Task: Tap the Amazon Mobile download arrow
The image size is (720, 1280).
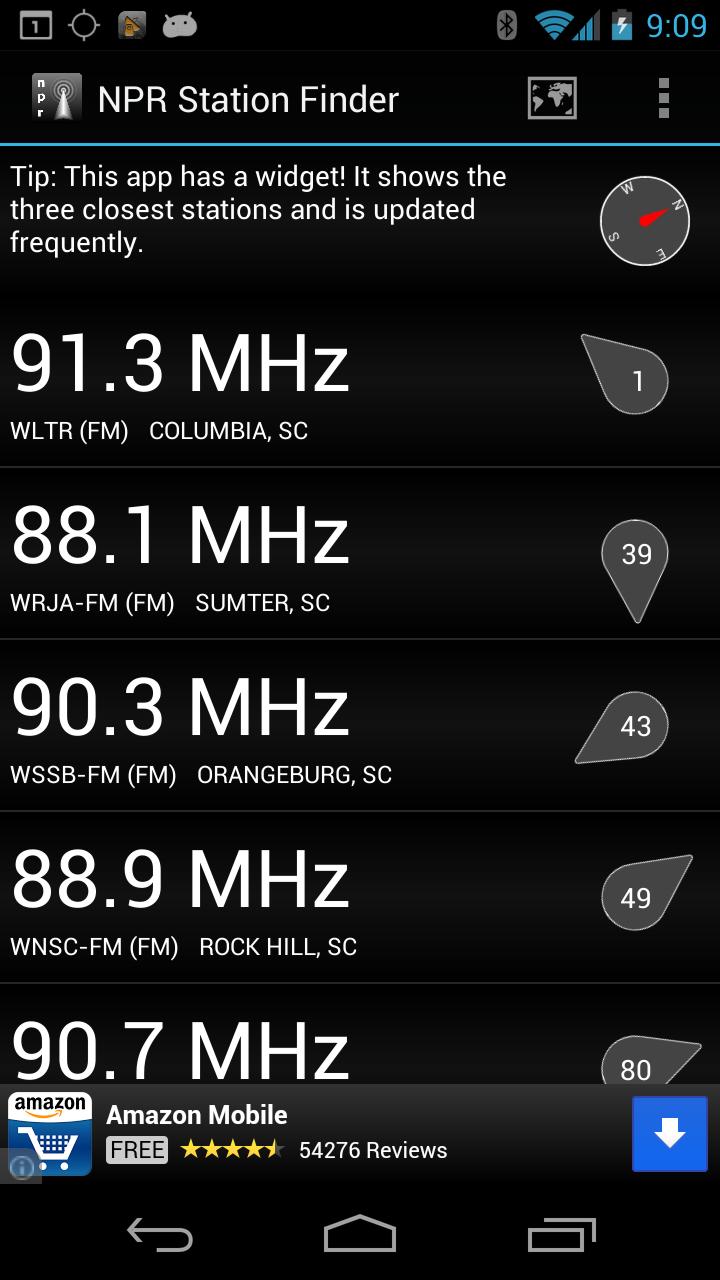Action: point(669,1134)
